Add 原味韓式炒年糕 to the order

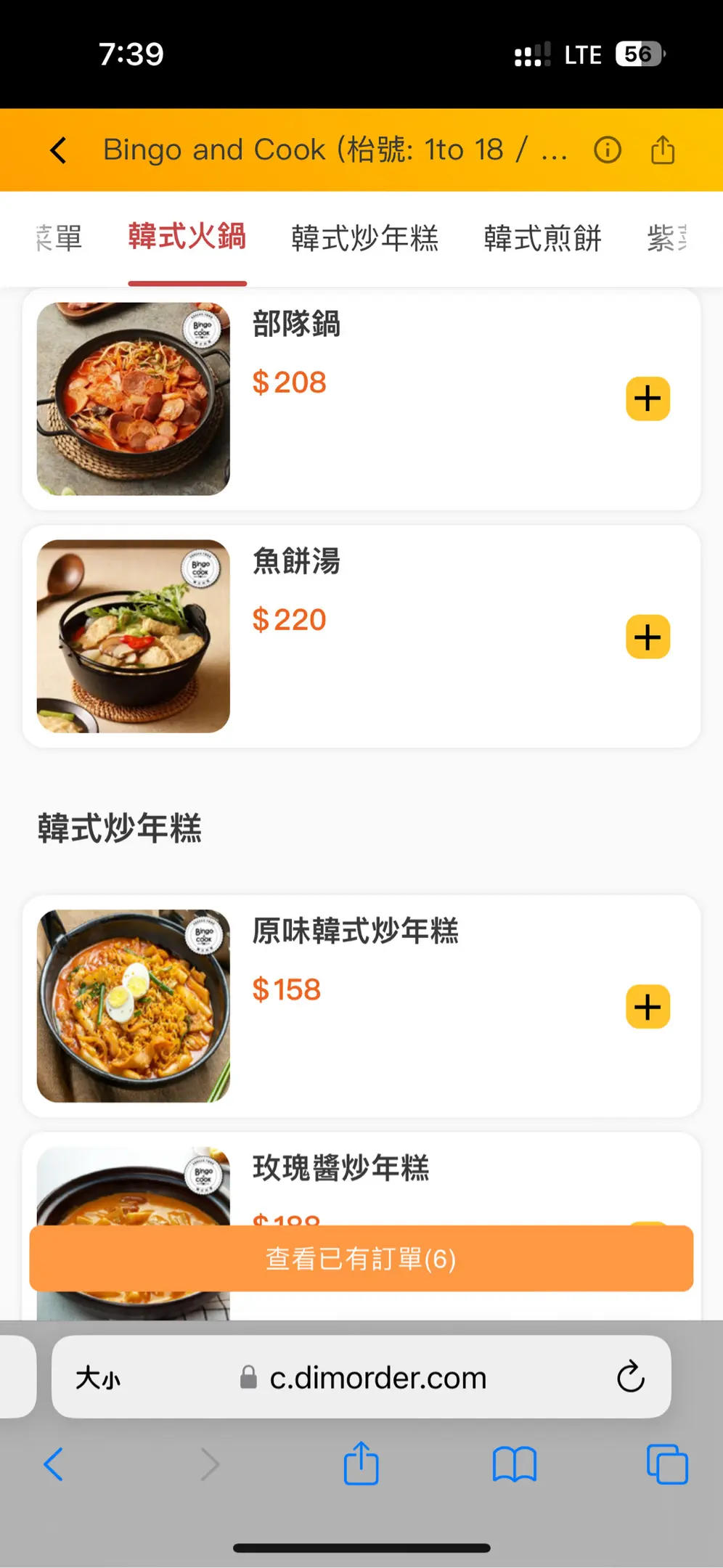[x=648, y=1007]
